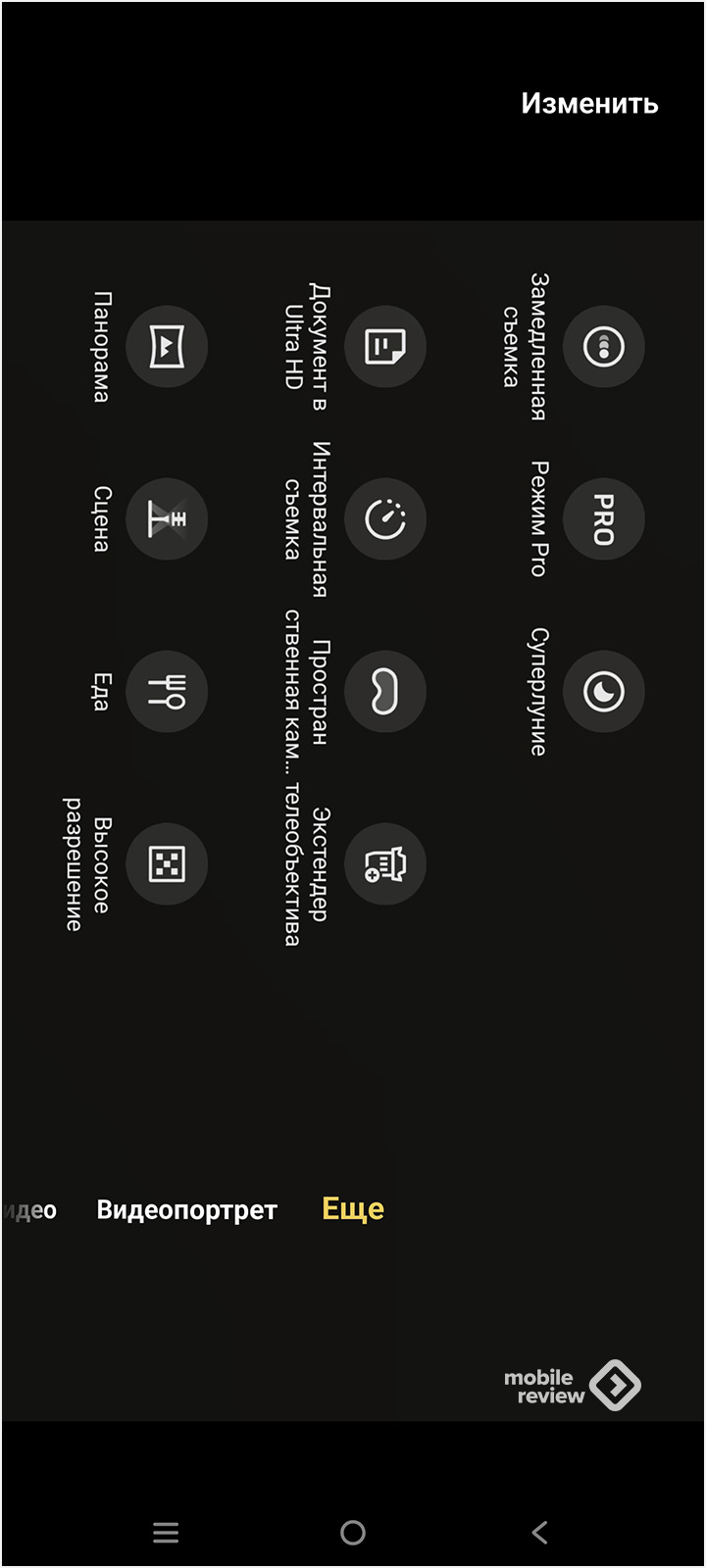Viewport: 706px width, 1568px height.
Task: Select Режим Pro mode
Action: point(604,518)
